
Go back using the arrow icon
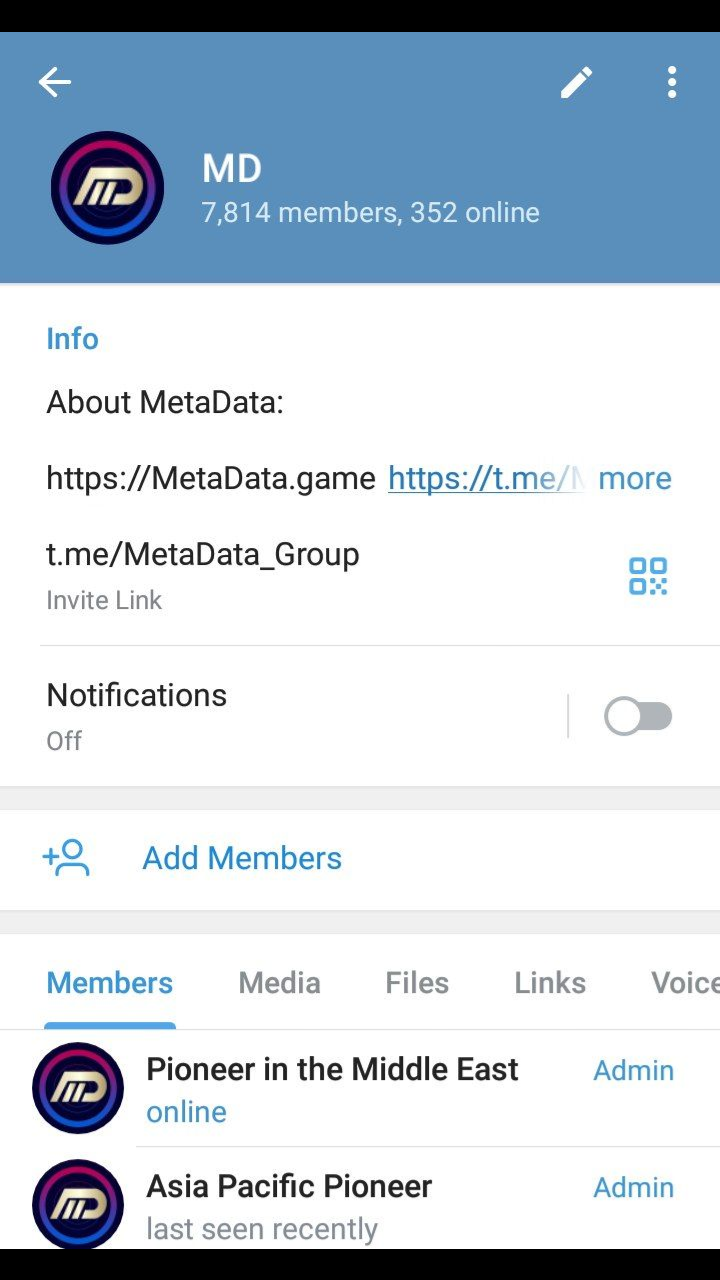tap(55, 82)
